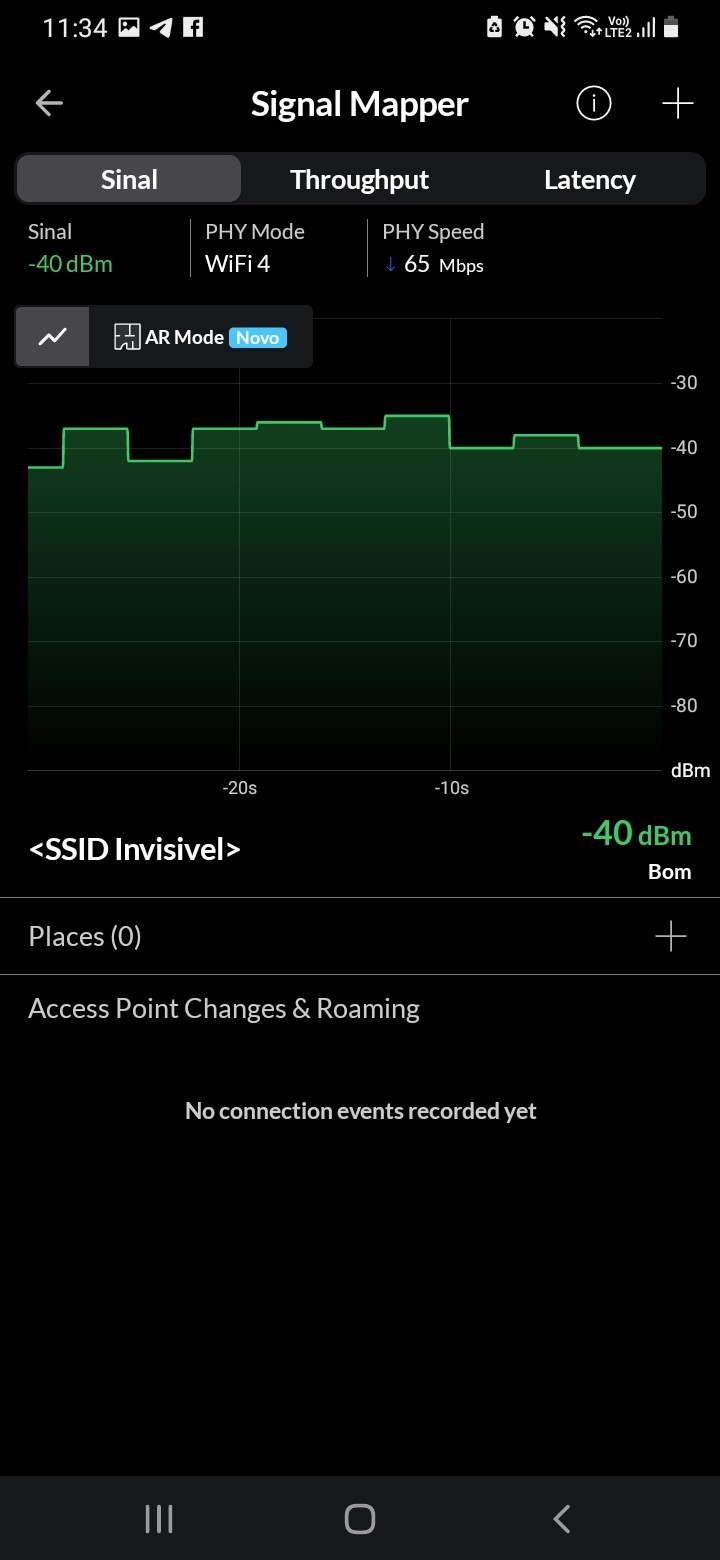The image size is (720, 1560).
Task: Go to the system home screen
Action: 359,1519
